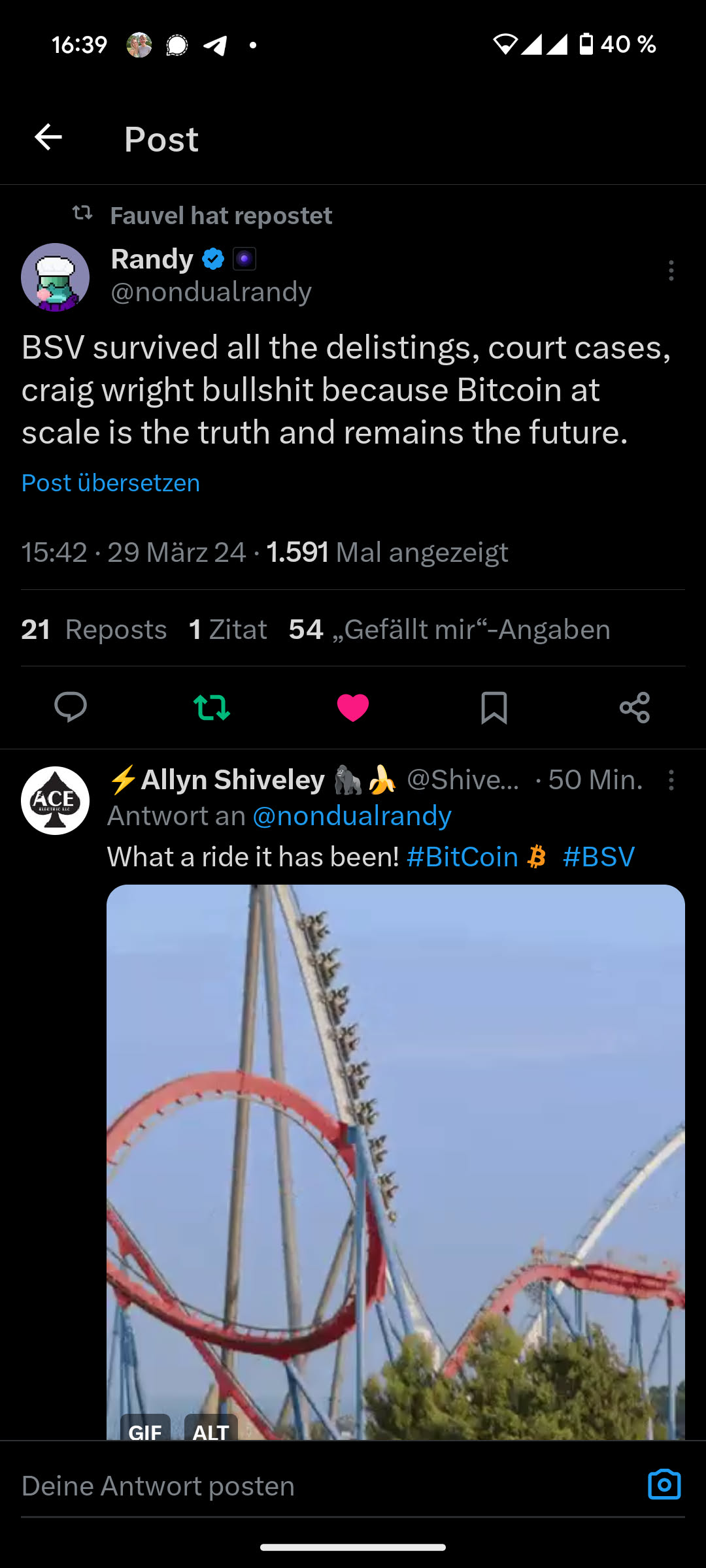The width and height of the screenshot is (706, 1568).
Task: Unlike Randy's post with the heart icon
Action: click(x=353, y=708)
